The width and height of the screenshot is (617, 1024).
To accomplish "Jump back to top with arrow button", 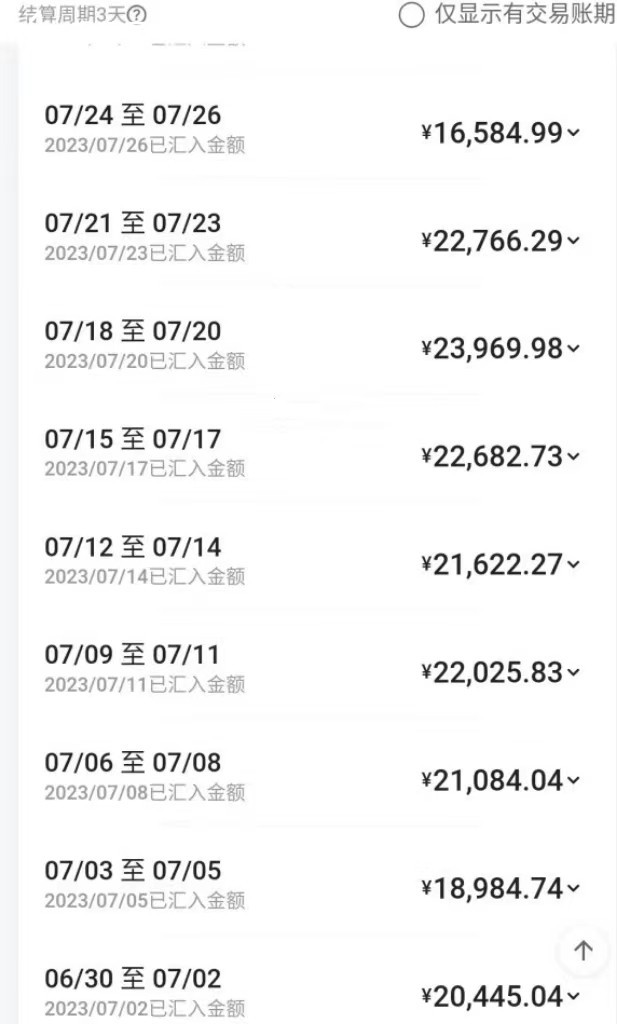I will (583, 951).
